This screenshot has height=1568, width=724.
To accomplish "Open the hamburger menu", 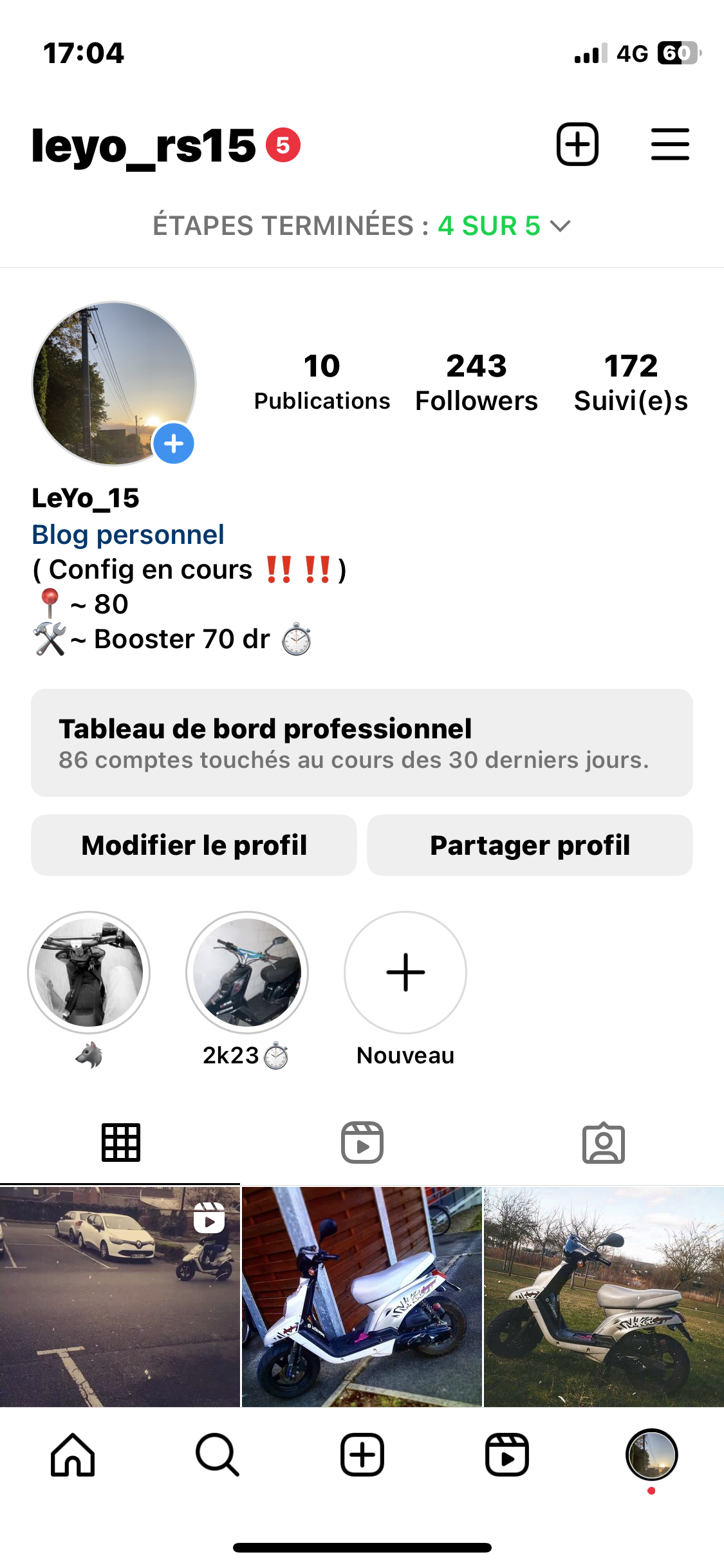I will [x=670, y=144].
